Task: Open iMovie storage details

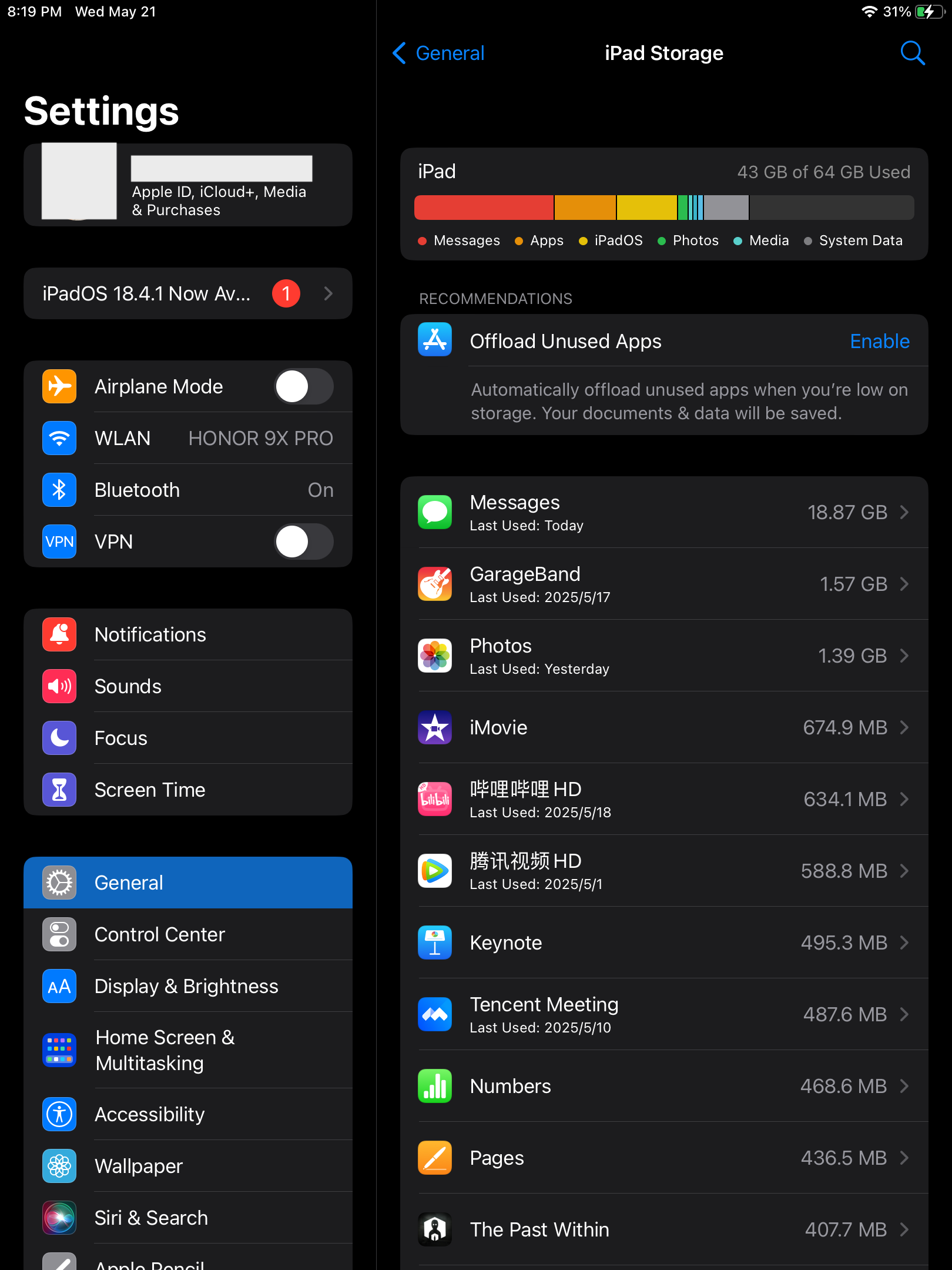Action: (664, 727)
